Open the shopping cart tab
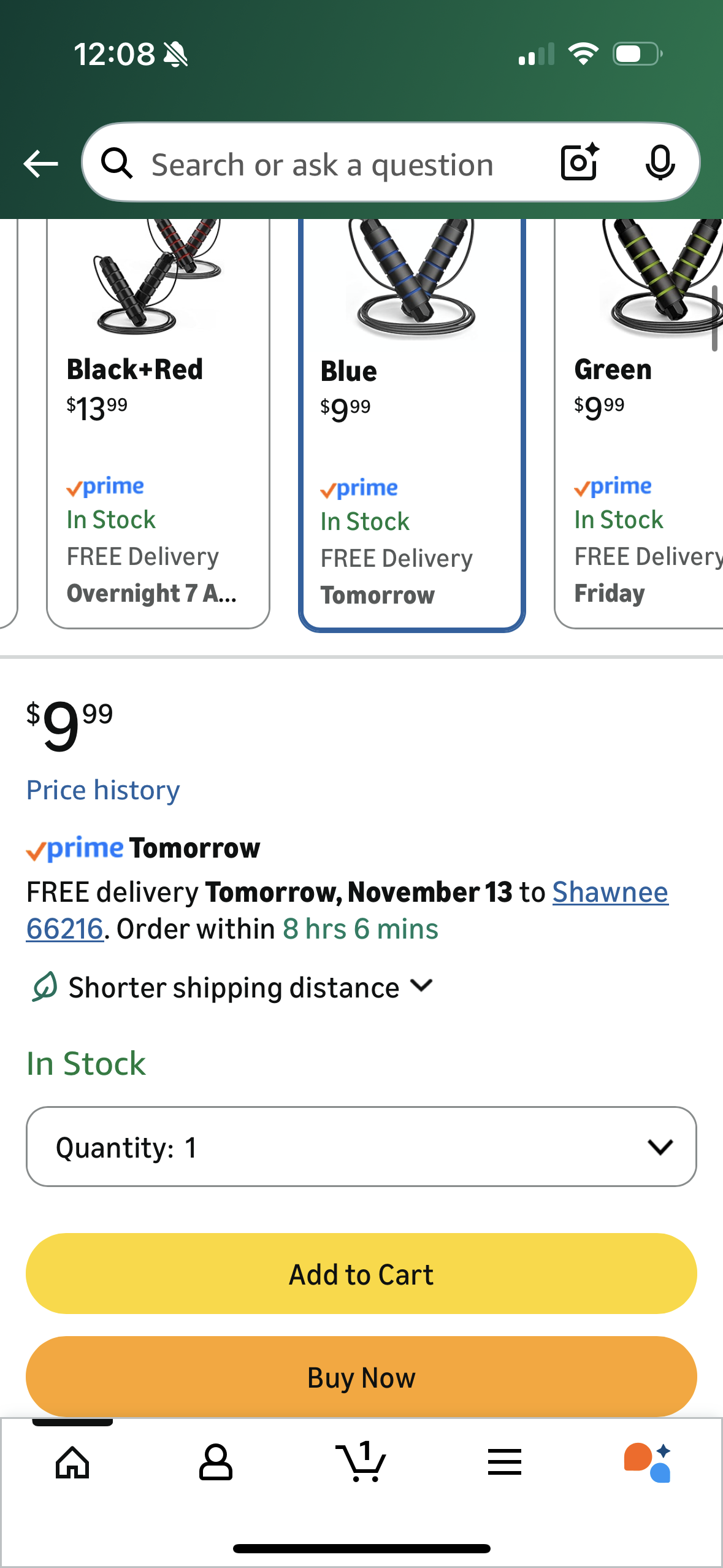 coord(361,1462)
